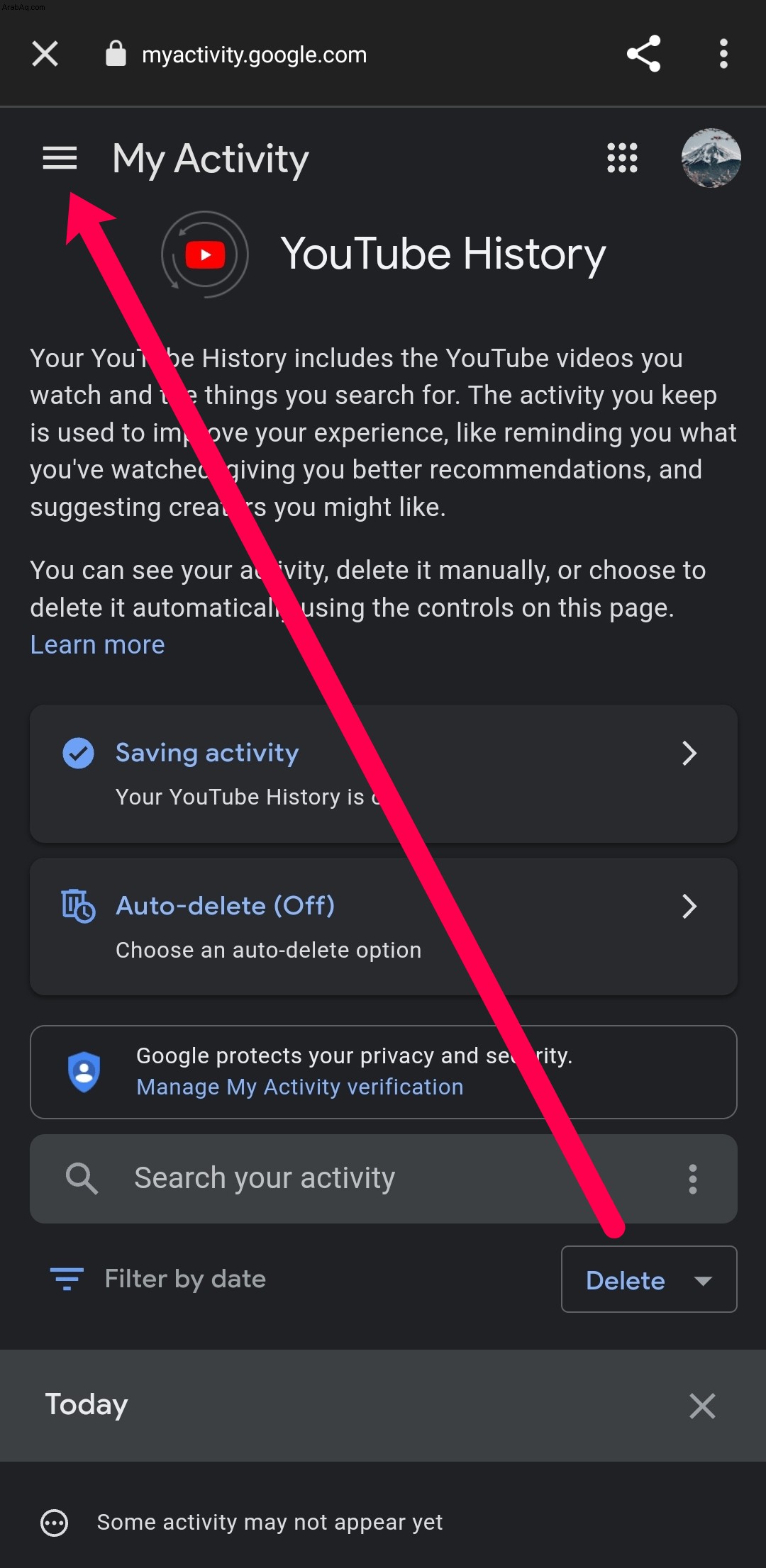
Task: Close the browser tab with X
Action: (45, 54)
